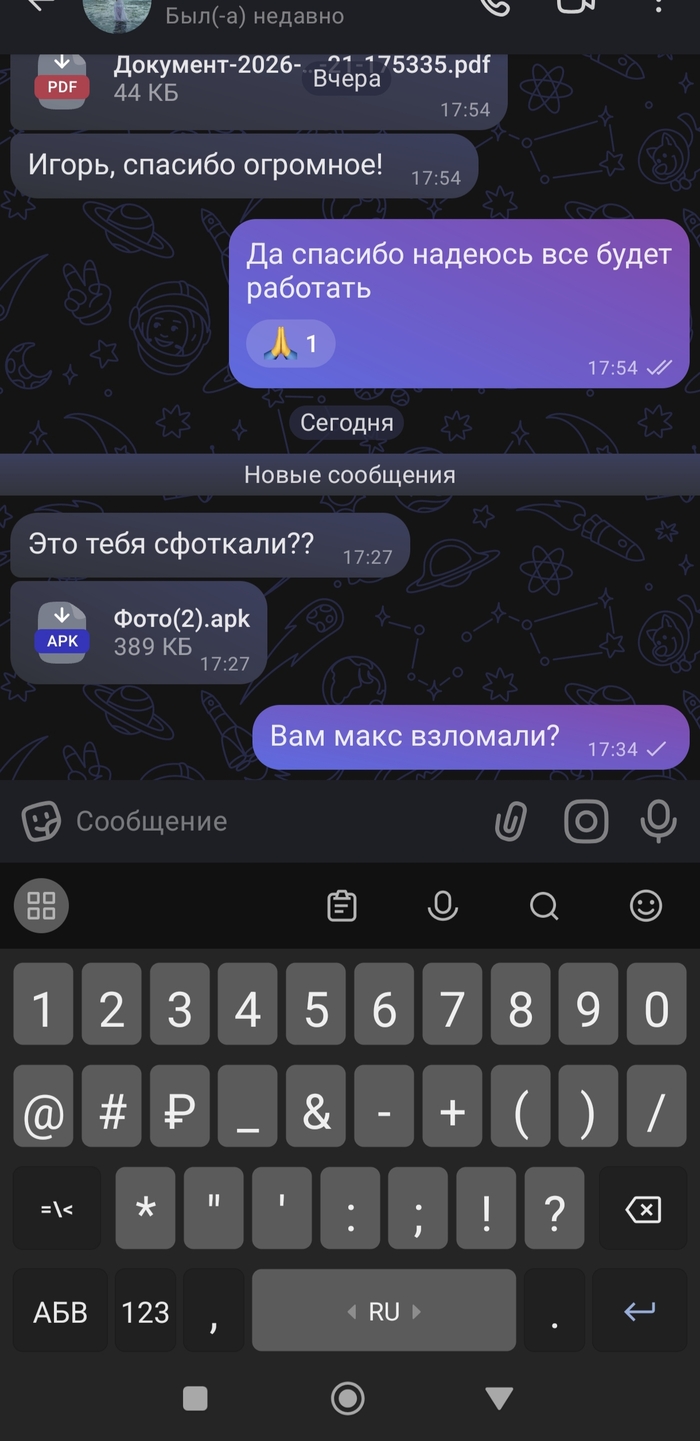700x1441 pixels.
Task: Open the sticker and emoji panel
Action: tap(41, 821)
